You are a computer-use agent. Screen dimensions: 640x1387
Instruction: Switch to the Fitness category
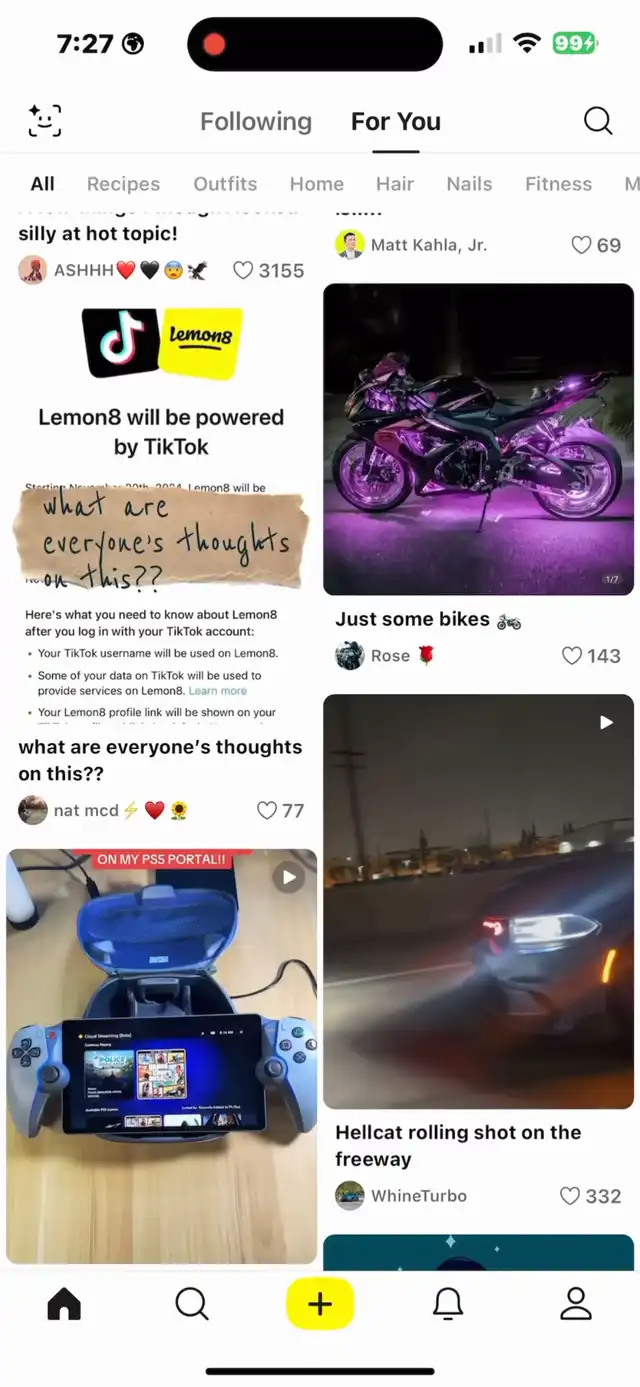point(558,184)
